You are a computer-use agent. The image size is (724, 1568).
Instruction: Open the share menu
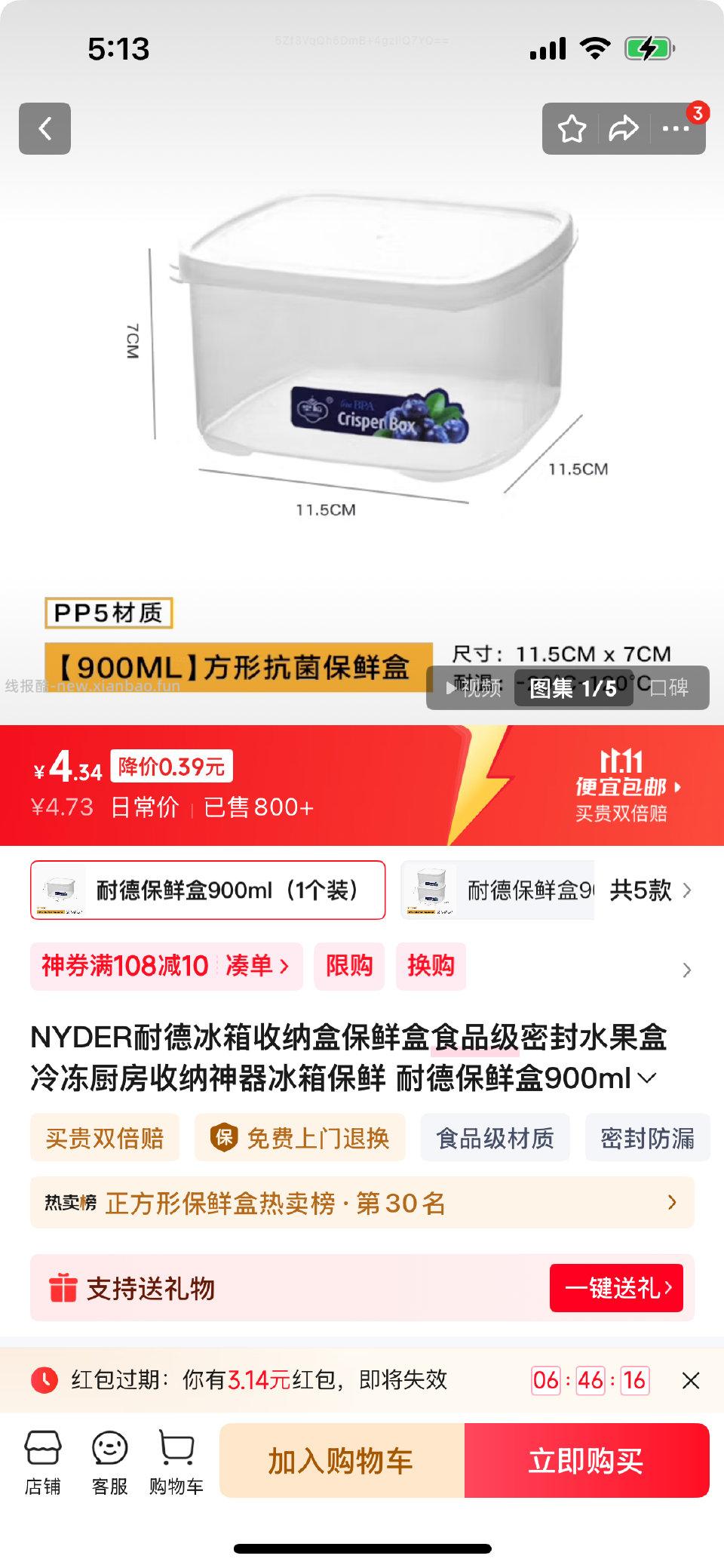coord(623,128)
